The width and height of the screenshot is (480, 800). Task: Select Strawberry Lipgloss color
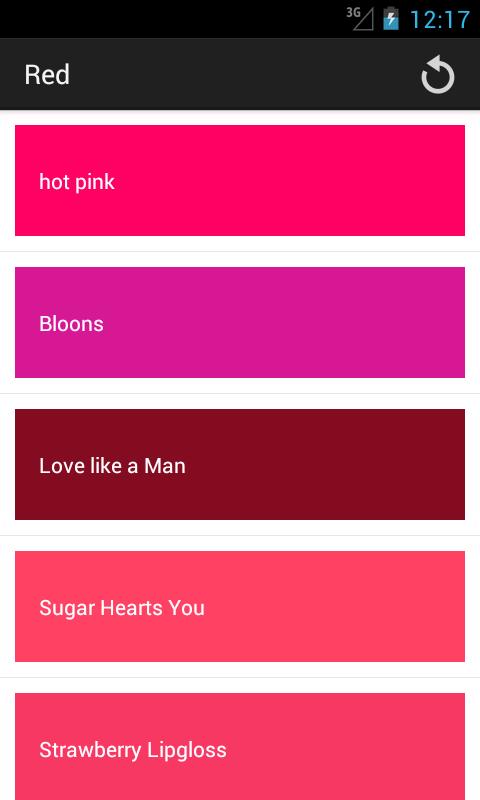pyautogui.click(x=240, y=746)
